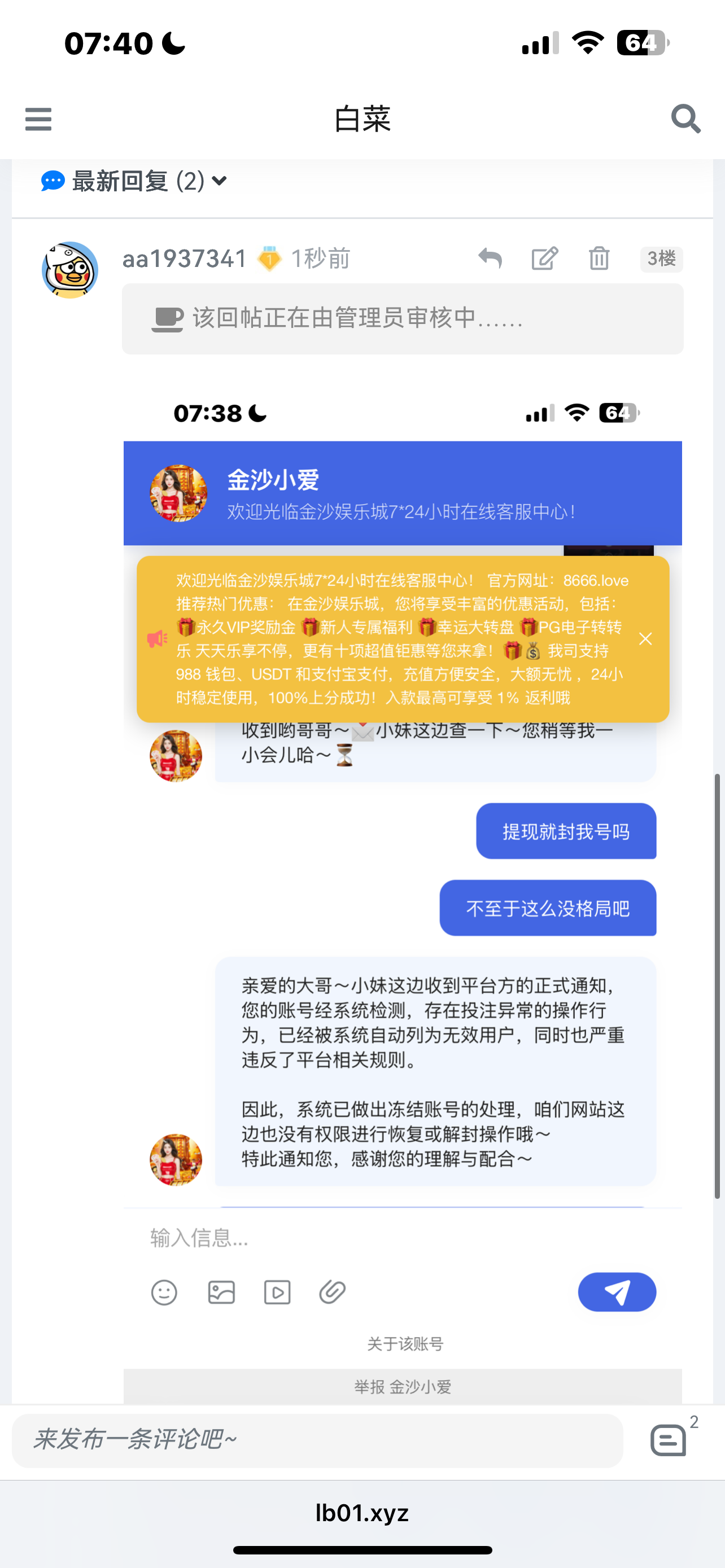Open the search magnifier
This screenshot has height=1568, width=725.
pos(685,119)
